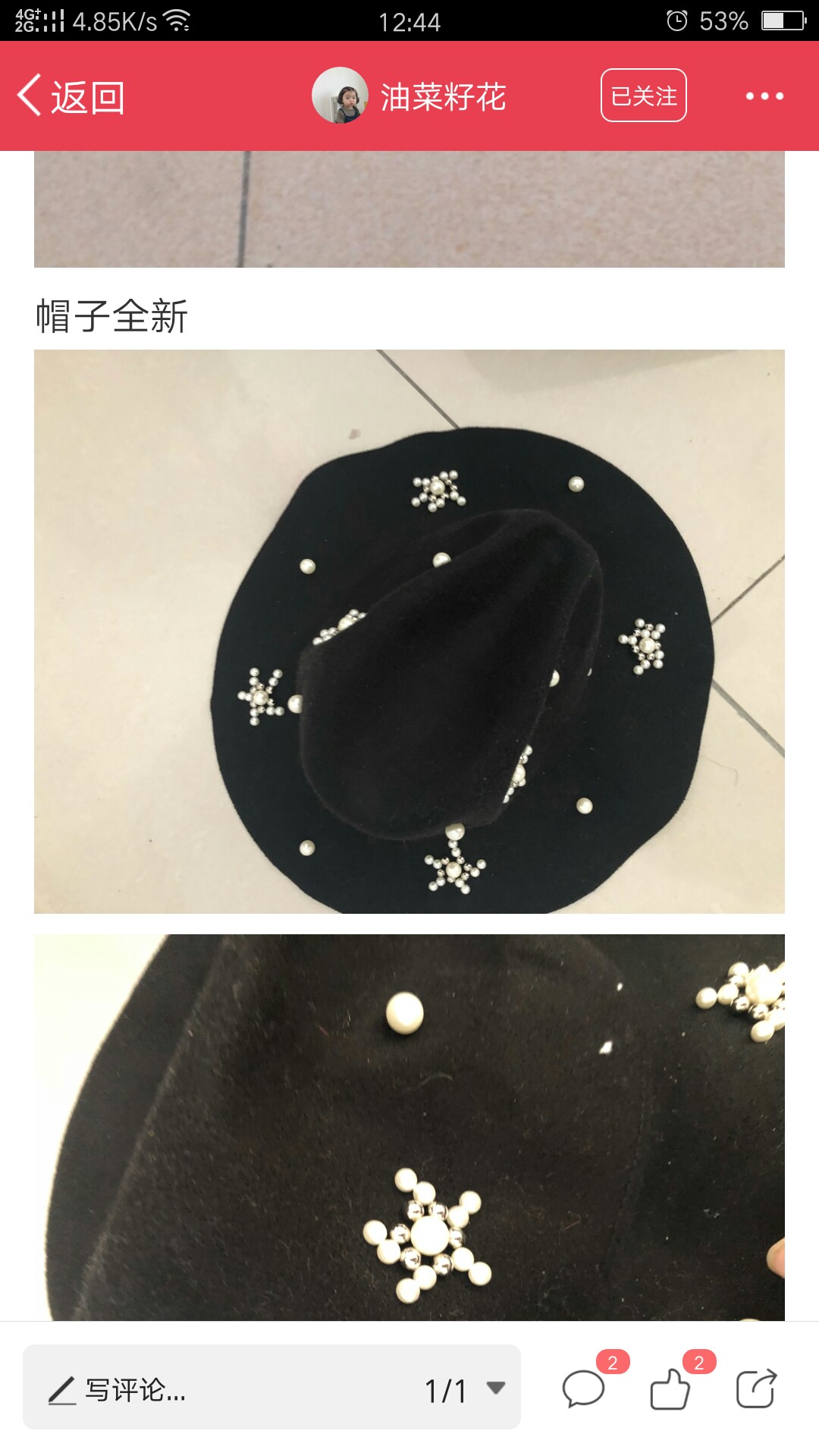Share this post
Screen dimensions: 819x1456
[757, 1389]
